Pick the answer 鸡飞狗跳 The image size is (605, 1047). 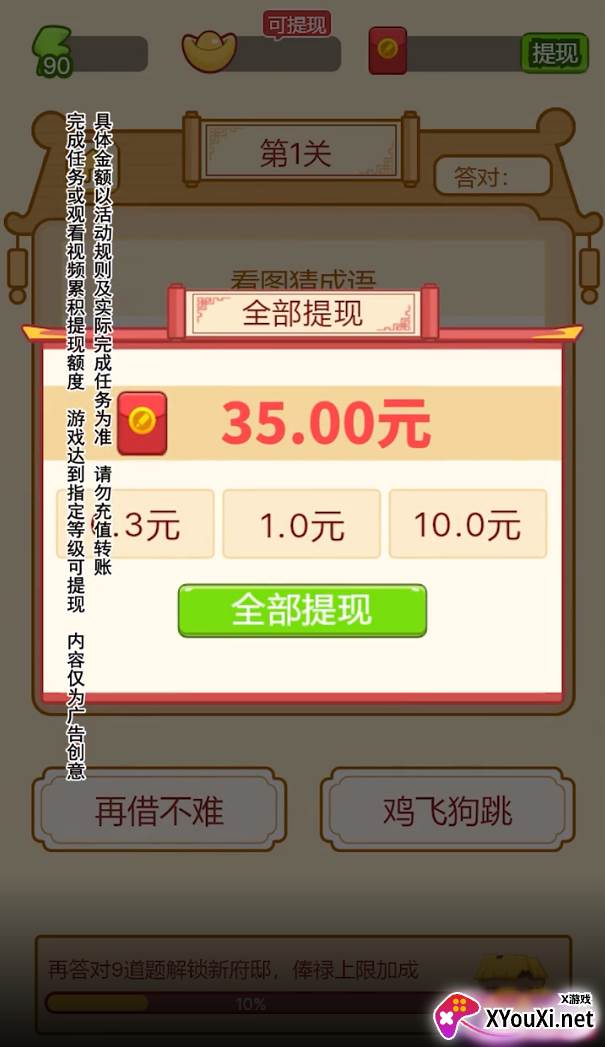pos(447,809)
